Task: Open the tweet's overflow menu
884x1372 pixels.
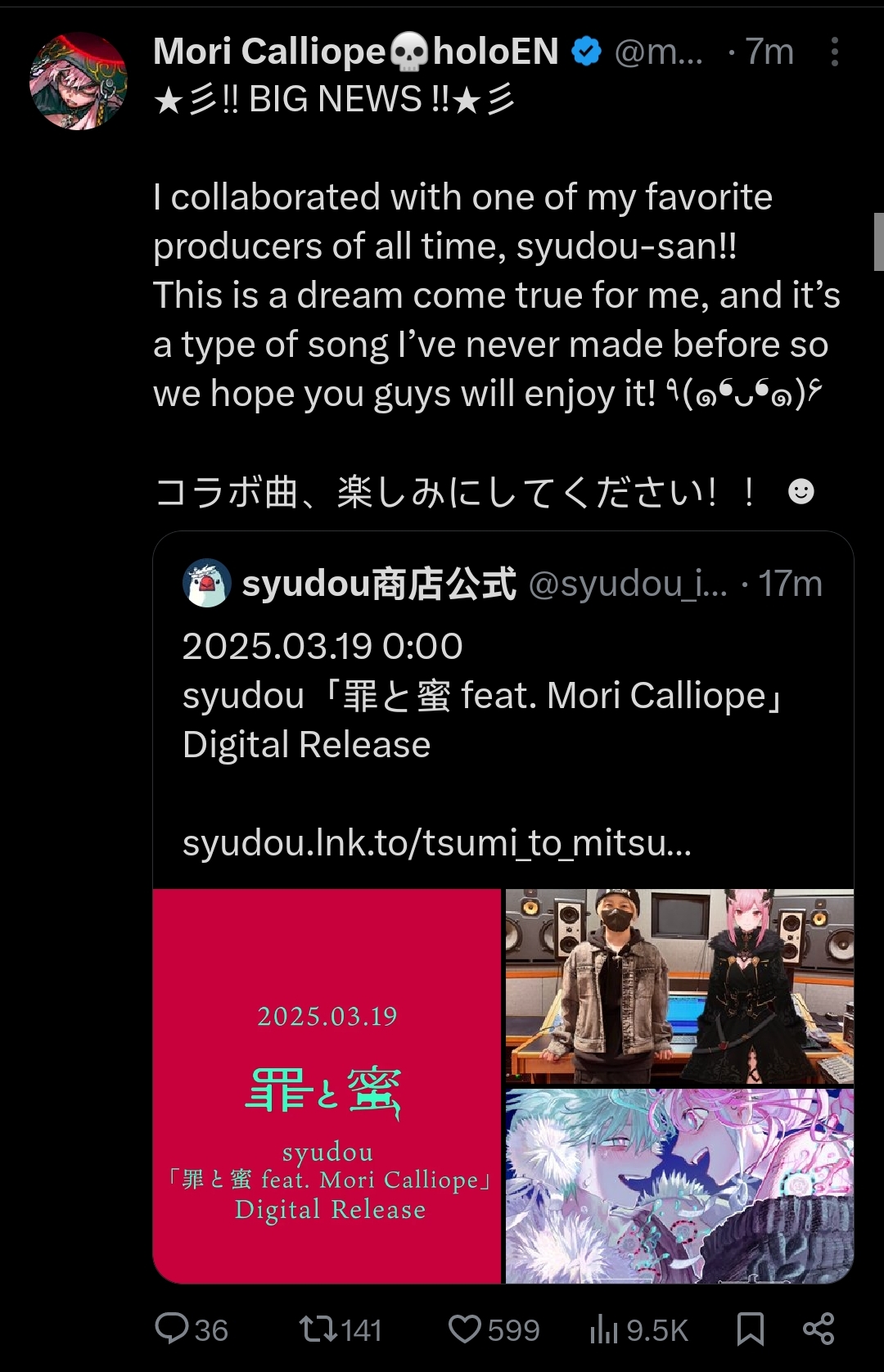Action: click(834, 52)
